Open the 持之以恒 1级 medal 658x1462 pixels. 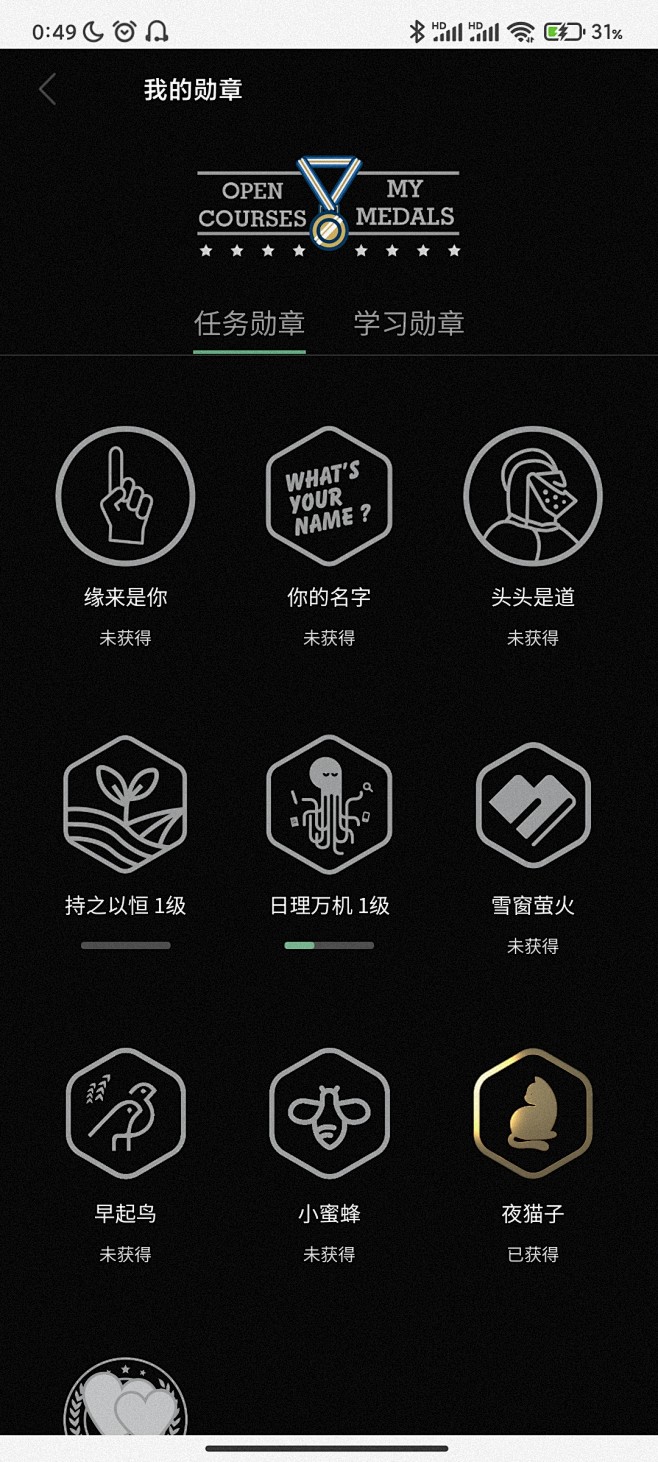click(125, 805)
